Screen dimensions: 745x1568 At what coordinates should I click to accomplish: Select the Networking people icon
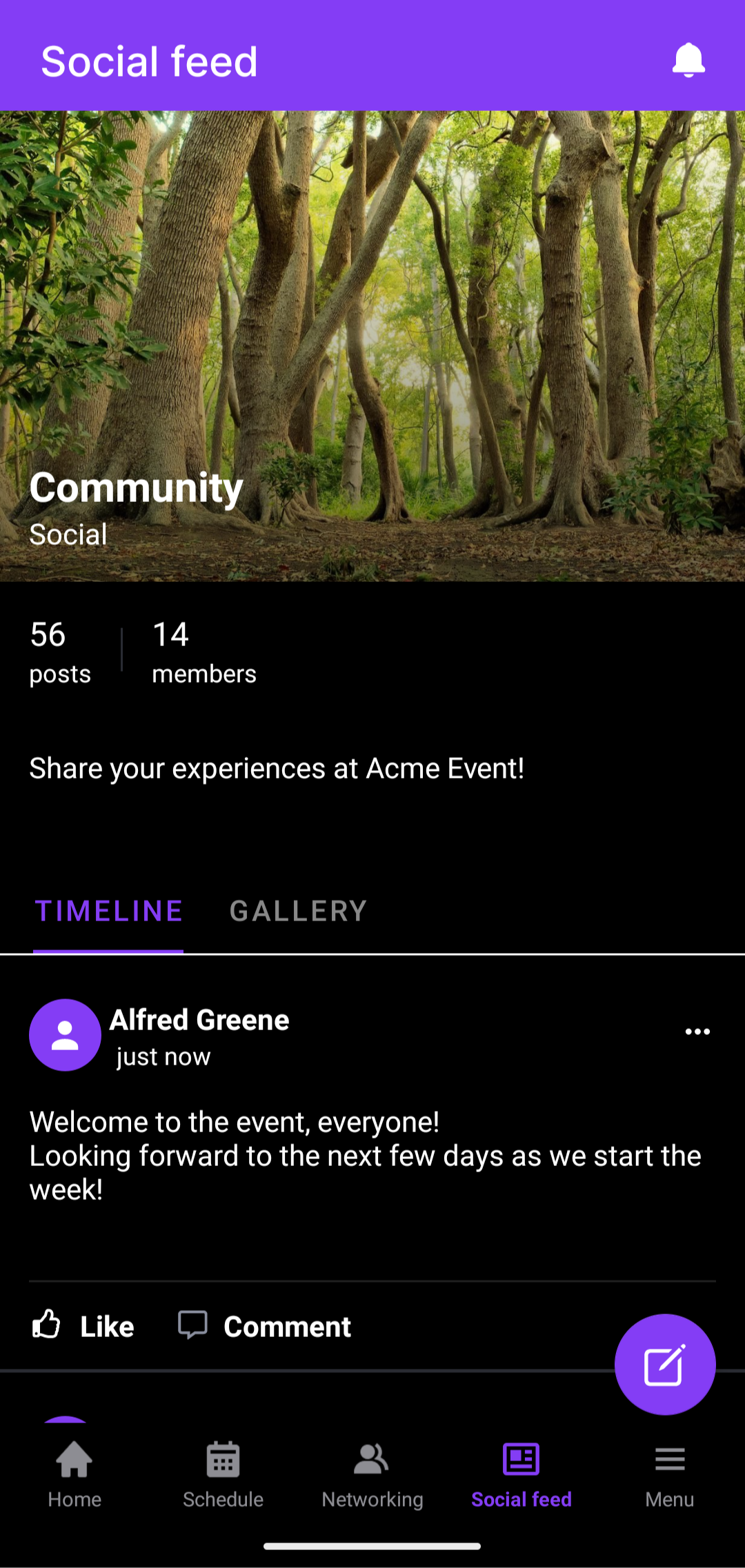(x=372, y=1460)
